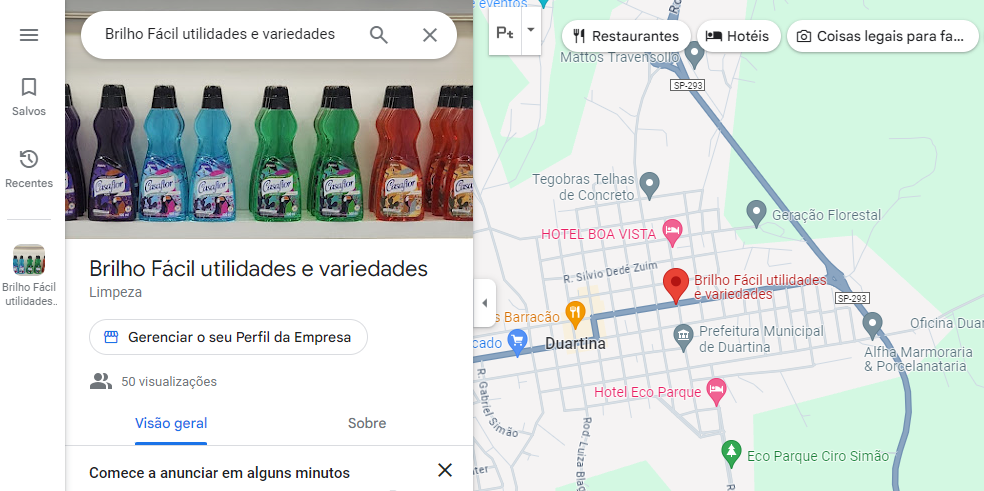Clear the search with the X icon

[x=430, y=35]
